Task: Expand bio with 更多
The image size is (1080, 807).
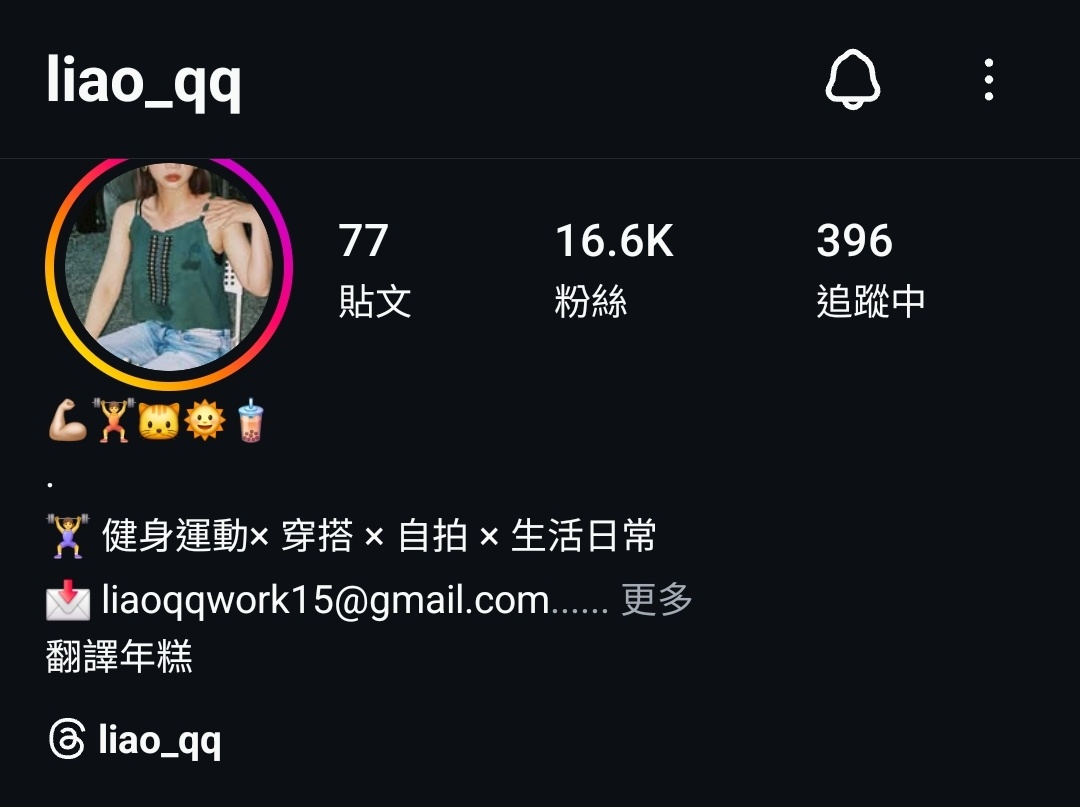Action: point(656,600)
